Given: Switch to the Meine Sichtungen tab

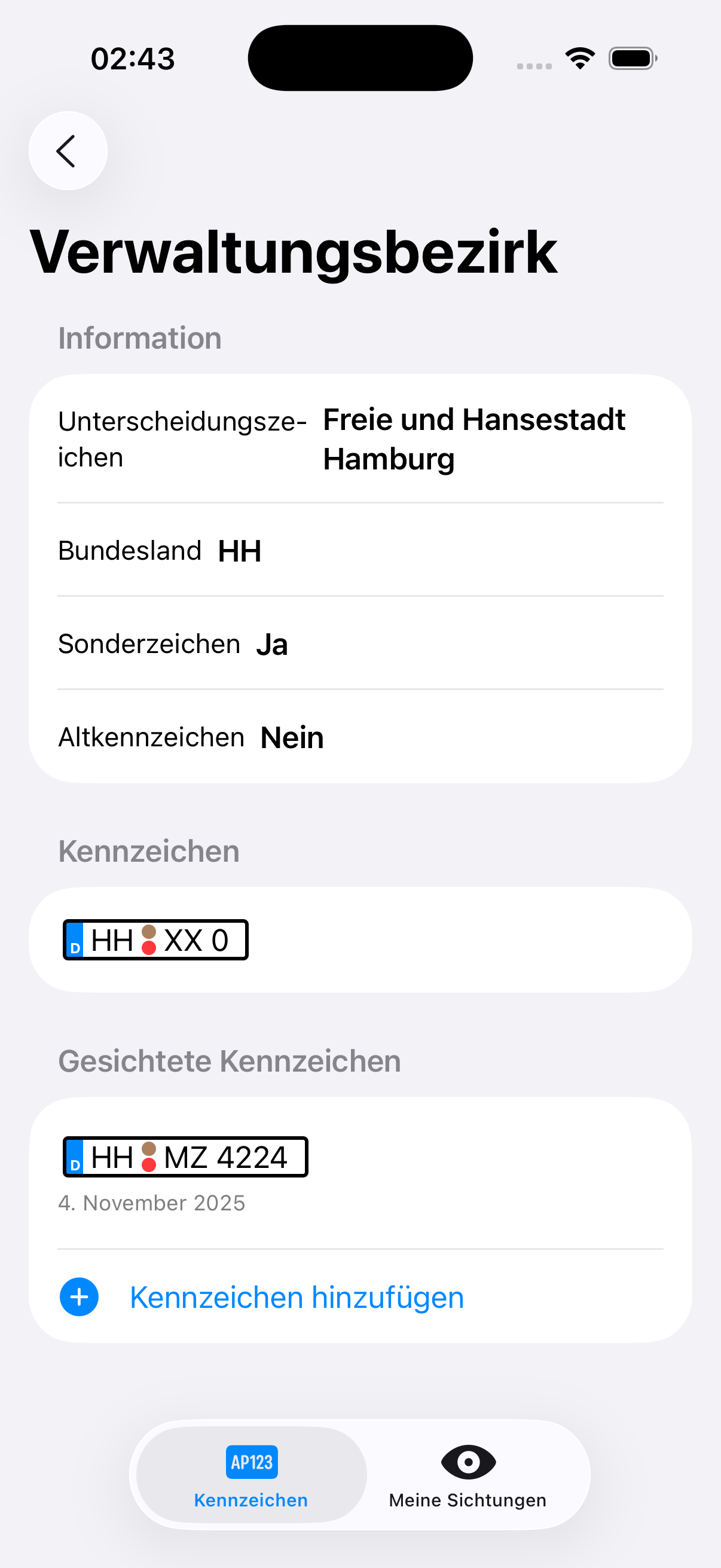Looking at the screenshot, I should [x=468, y=1475].
